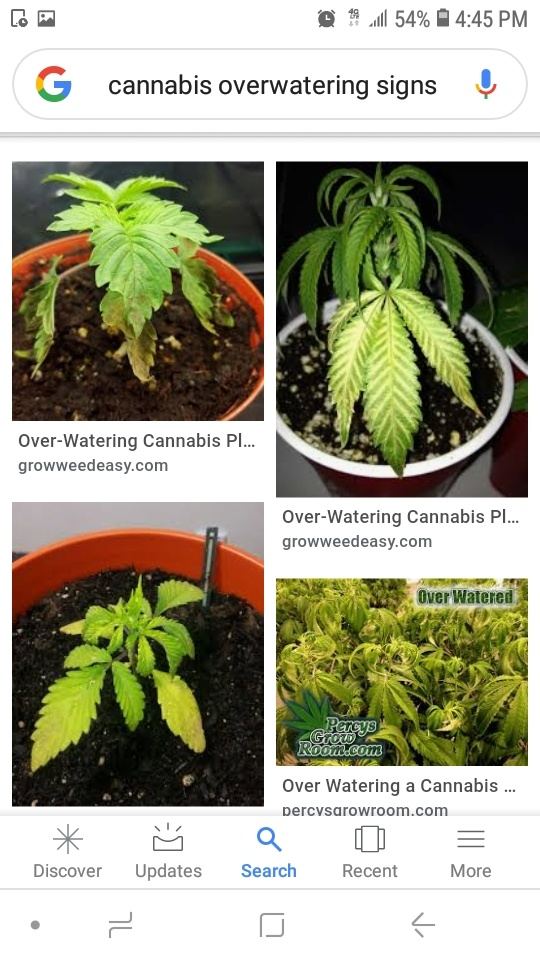Tap the voice search microphone

pyautogui.click(x=486, y=84)
